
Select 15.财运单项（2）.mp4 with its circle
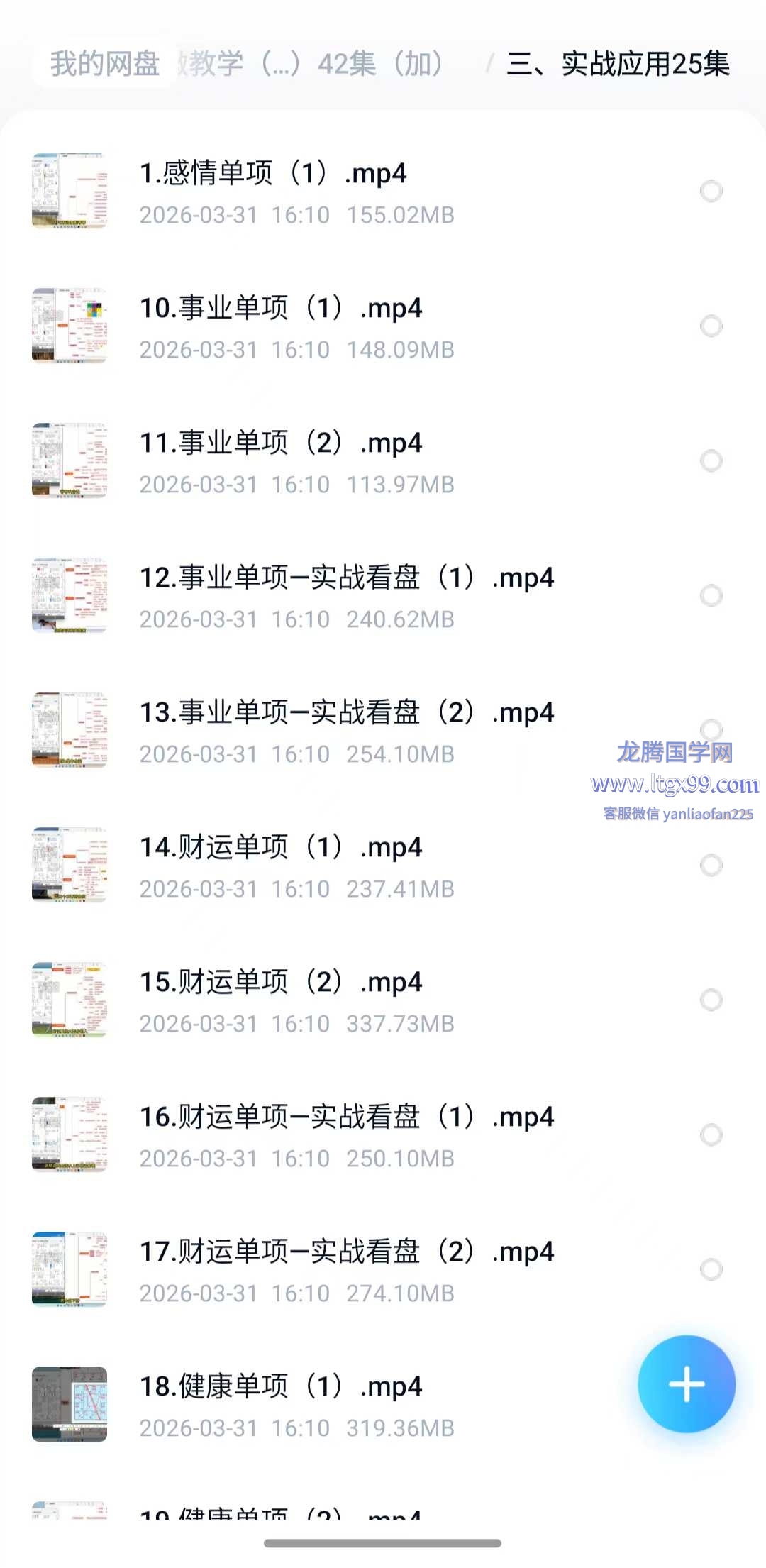711,1000
